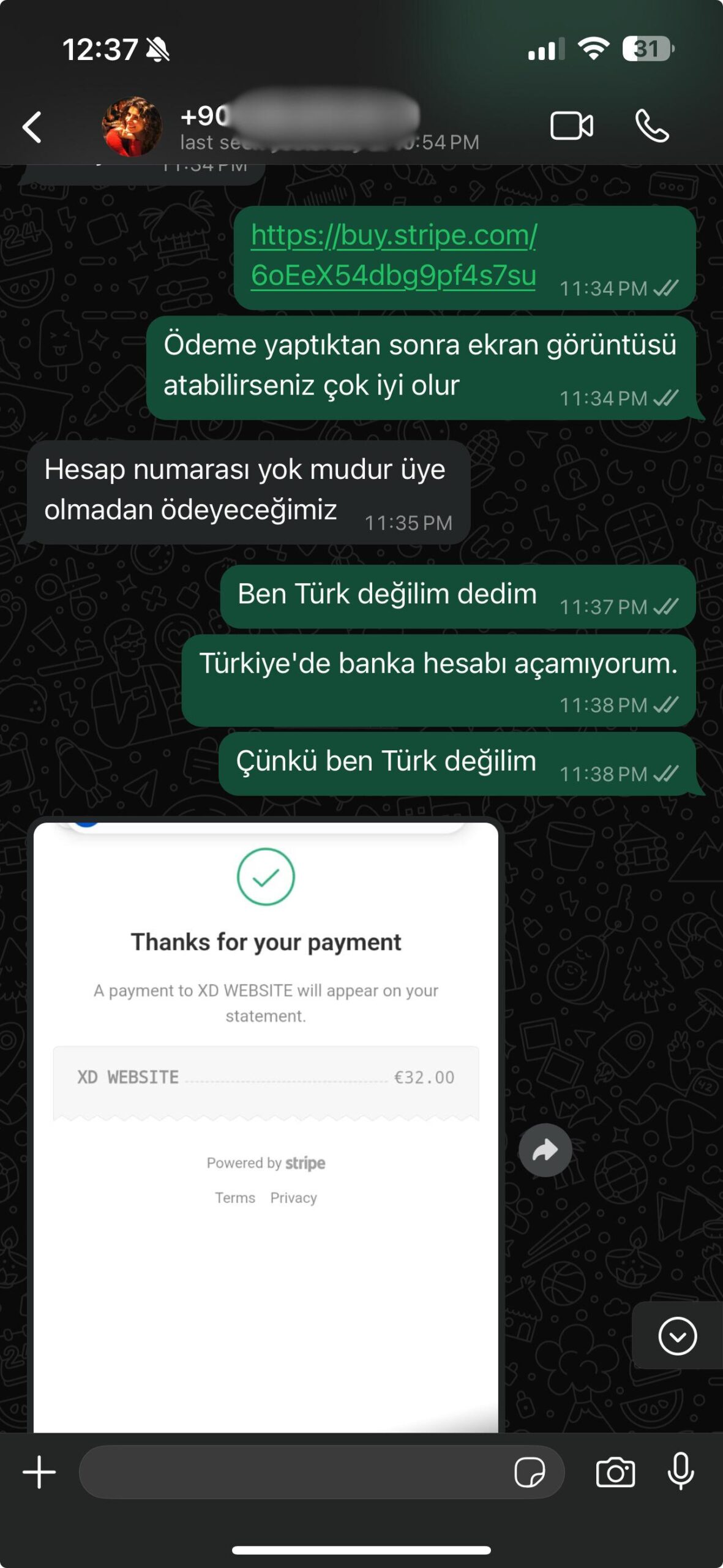Viewport: 723px width, 1568px height.
Task: Tap the Powered by Stripe label
Action: 266,1163
